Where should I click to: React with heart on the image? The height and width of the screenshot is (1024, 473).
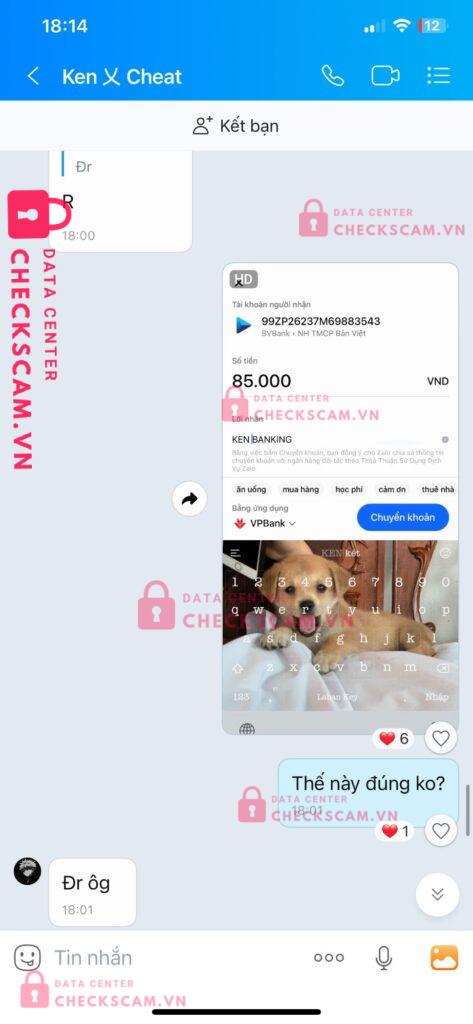tap(441, 739)
